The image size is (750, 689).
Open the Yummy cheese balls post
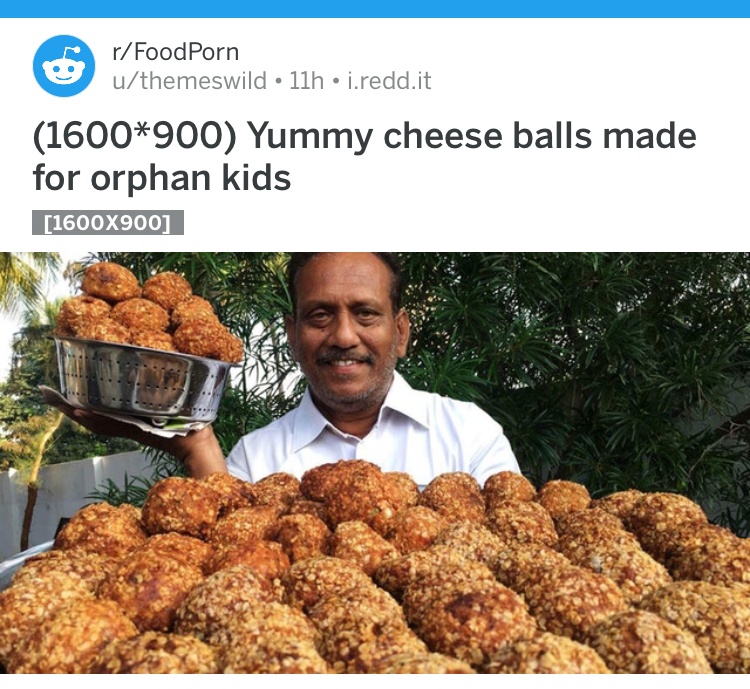(x=364, y=156)
